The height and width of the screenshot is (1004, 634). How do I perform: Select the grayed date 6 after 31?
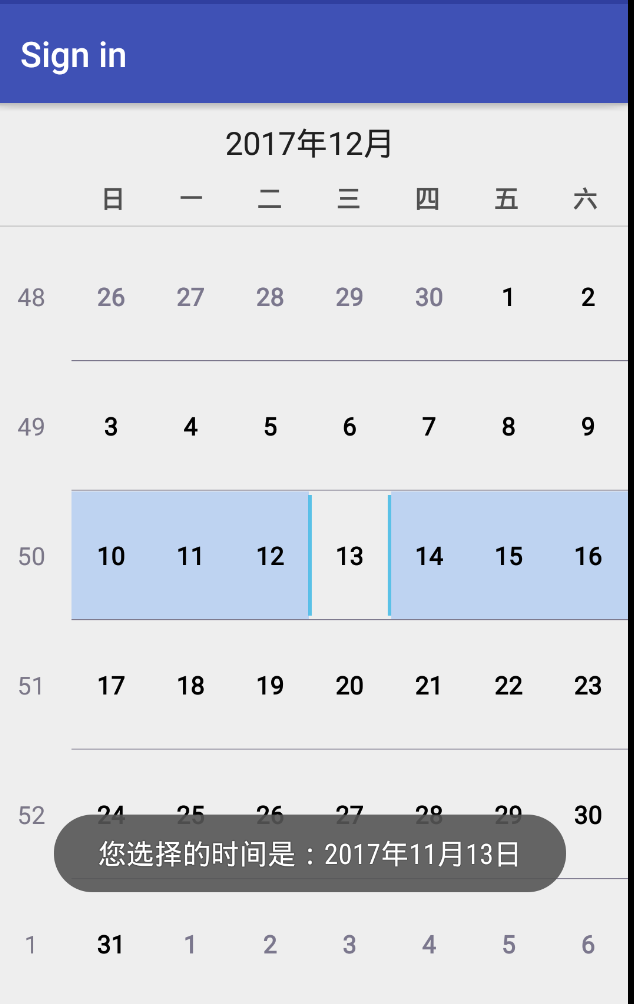point(588,944)
